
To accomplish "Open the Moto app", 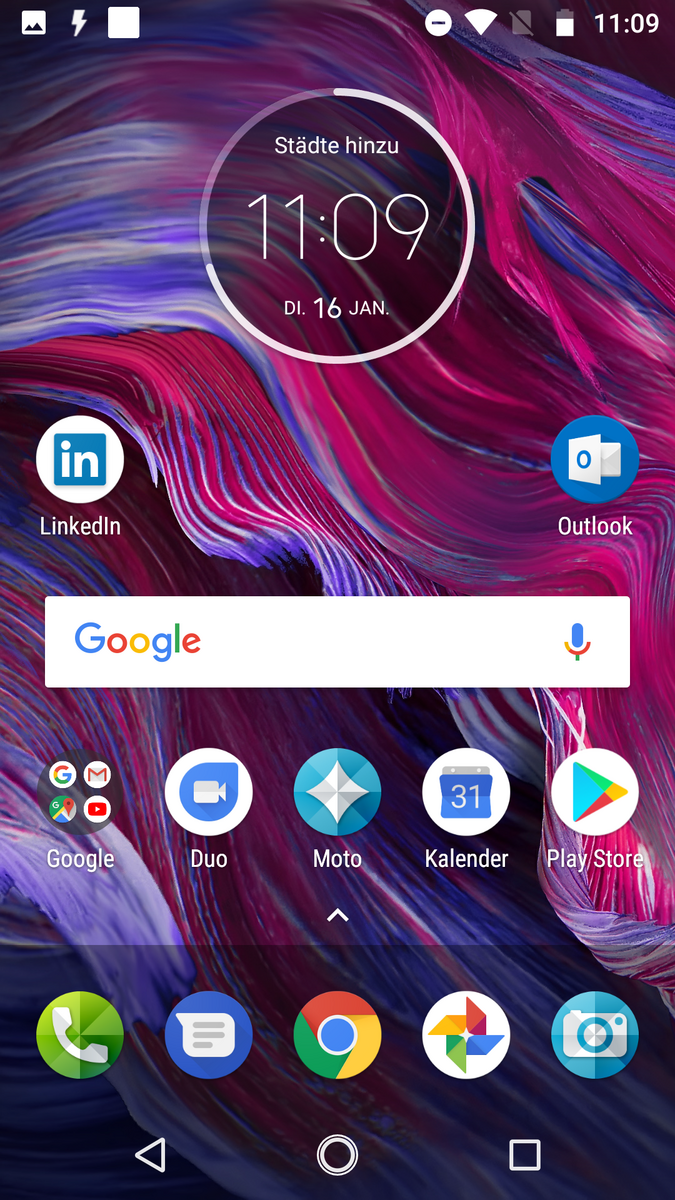I will click(x=338, y=793).
